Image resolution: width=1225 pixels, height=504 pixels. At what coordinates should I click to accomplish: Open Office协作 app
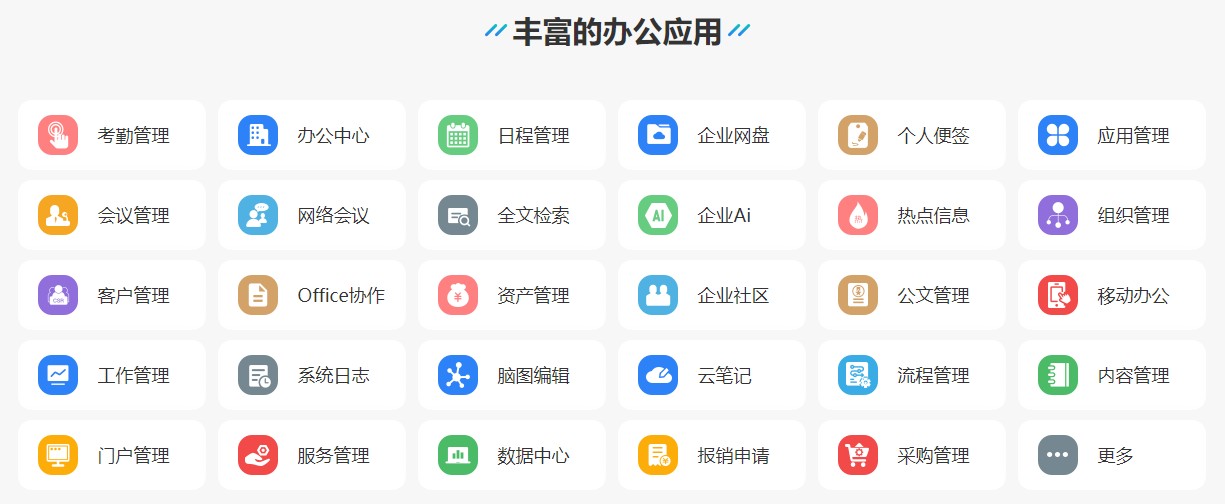(x=311, y=295)
